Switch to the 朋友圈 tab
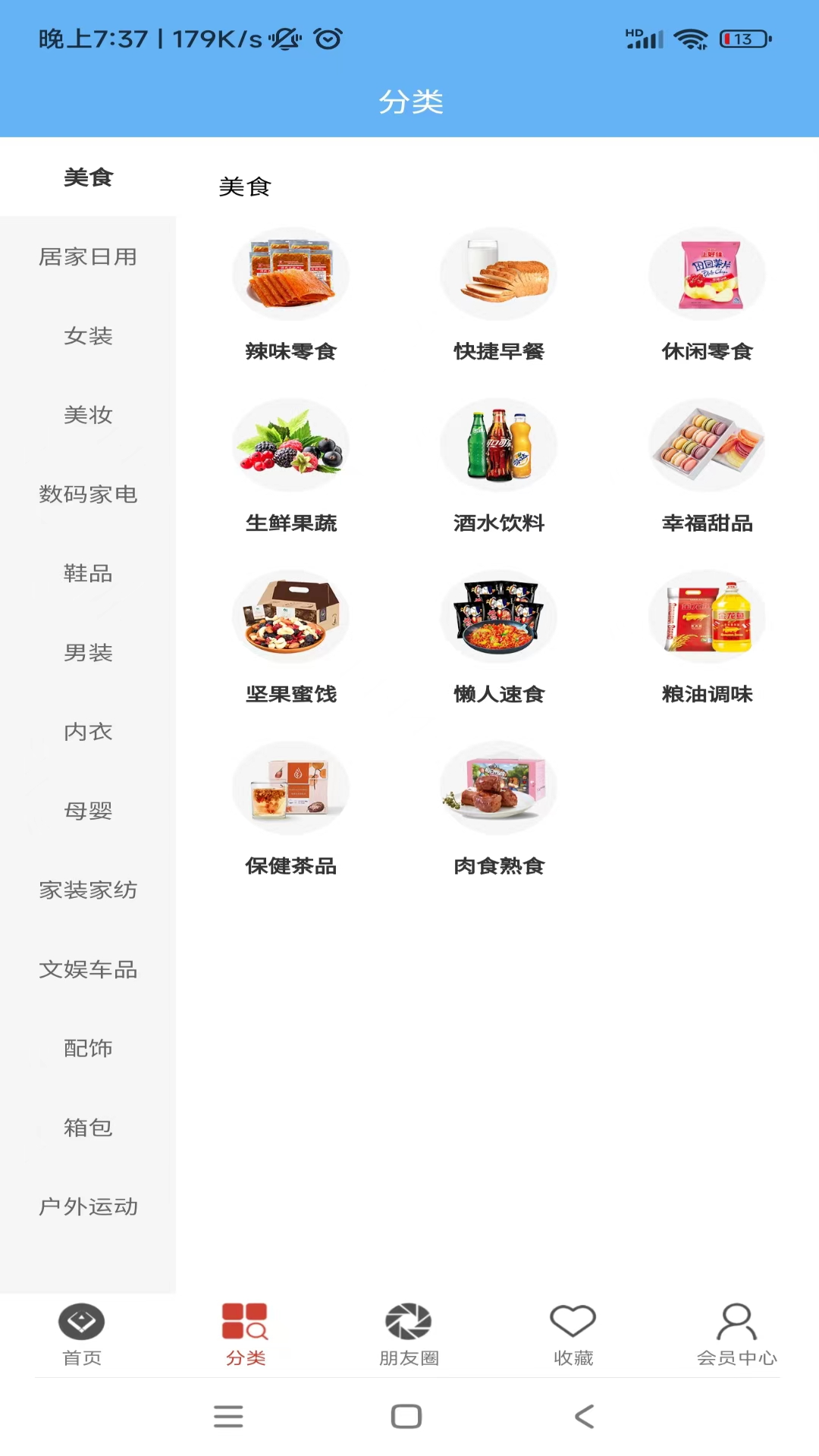Screen dimensions: 819x1456 (x=409, y=1335)
